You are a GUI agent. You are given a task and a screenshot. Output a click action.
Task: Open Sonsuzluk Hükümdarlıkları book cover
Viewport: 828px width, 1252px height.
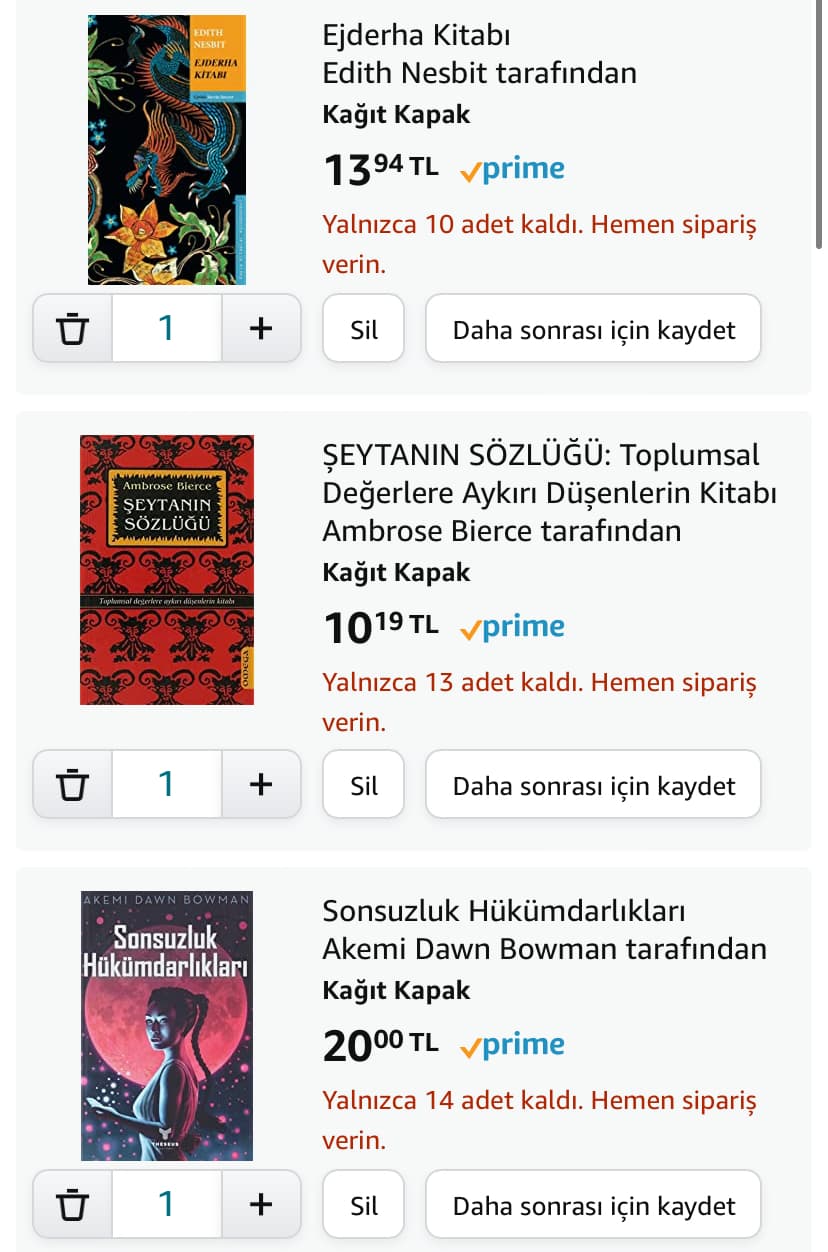click(x=166, y=1025)
